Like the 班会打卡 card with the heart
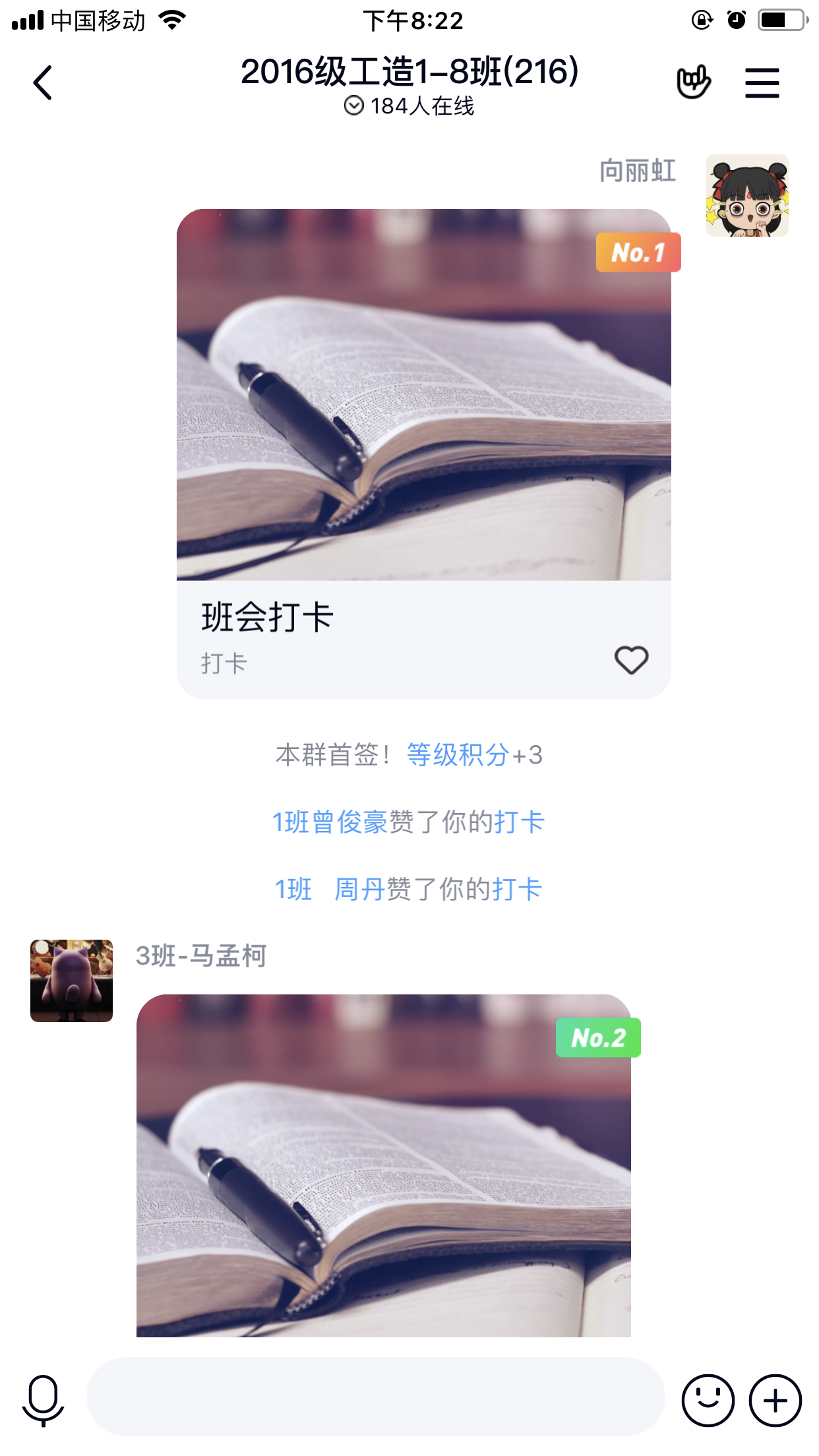Screen dimensions: 819x1456 (631, 660)
